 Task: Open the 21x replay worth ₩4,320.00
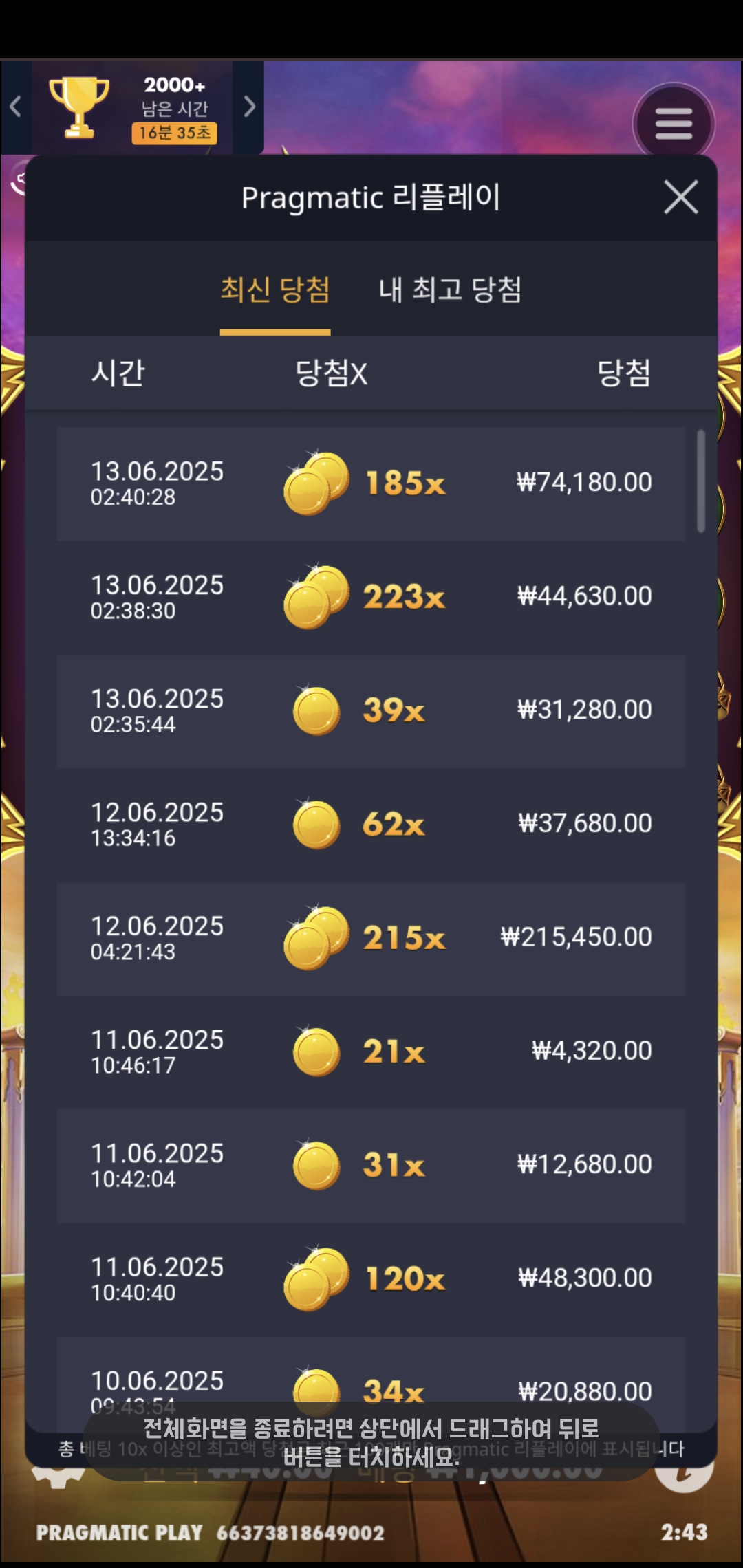371,1052
